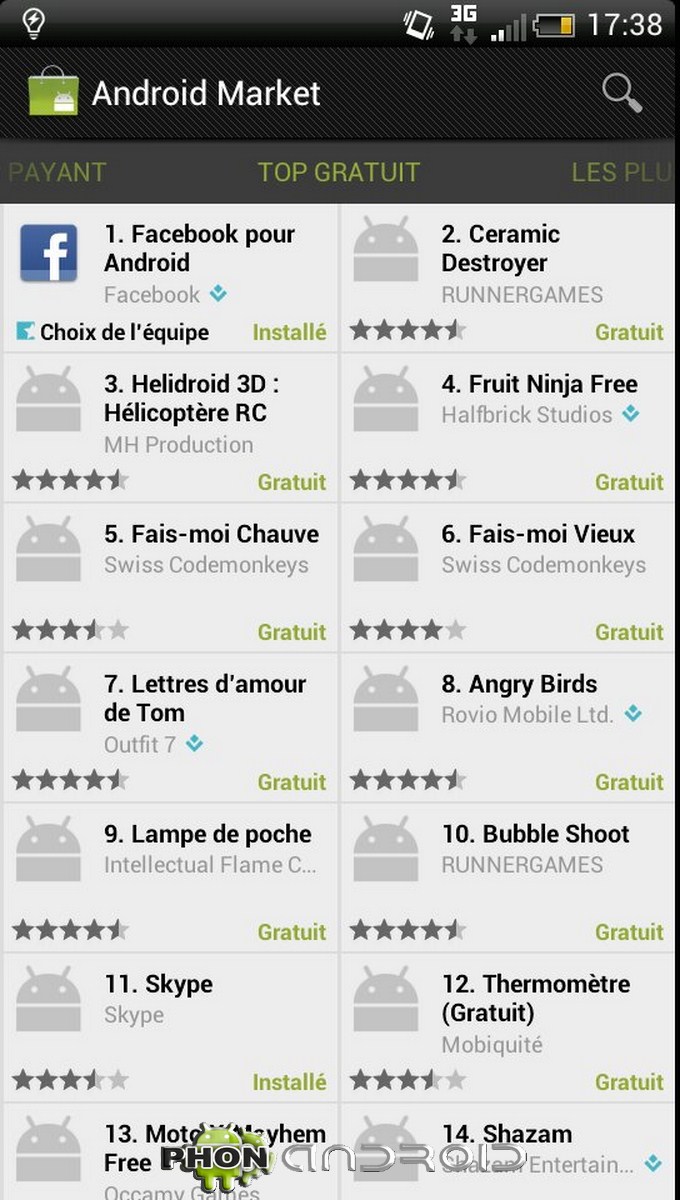Open Lettres d'amour de Tom
680x1200 pixels.
point(171,727)
